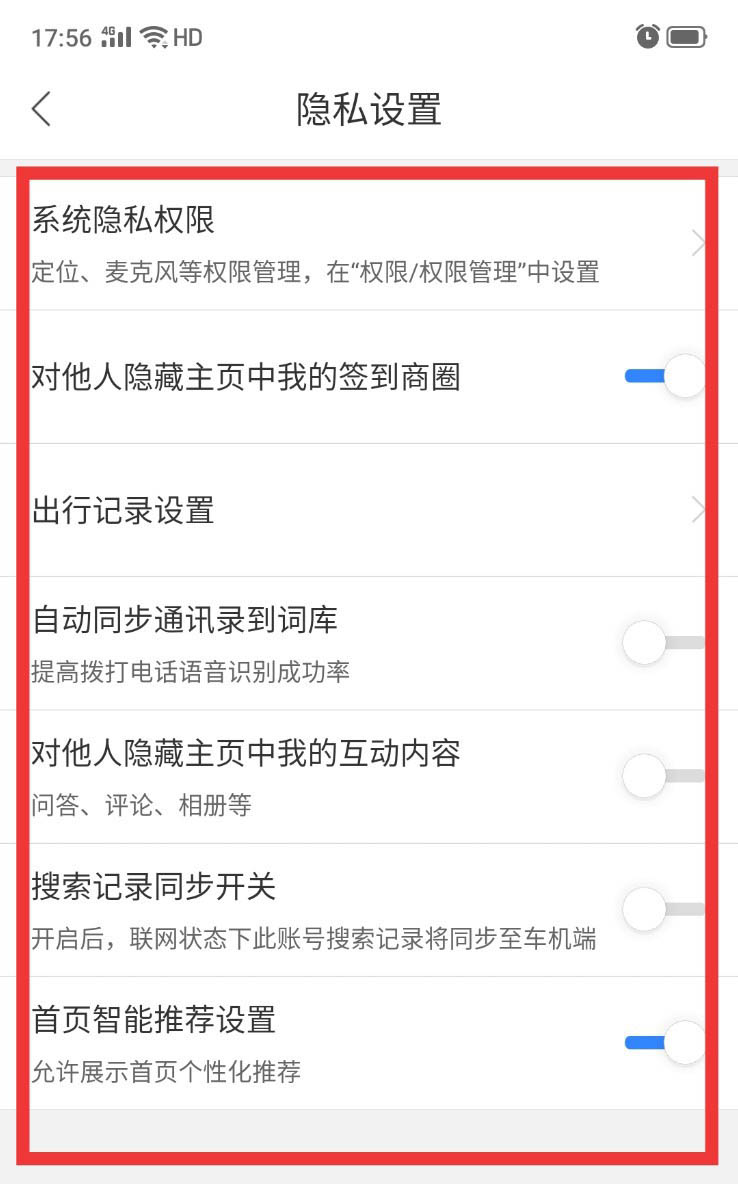Turn on 对他人隐藏主页中我的互动内容
The image size is (738, 1184).
click(663, 776)
